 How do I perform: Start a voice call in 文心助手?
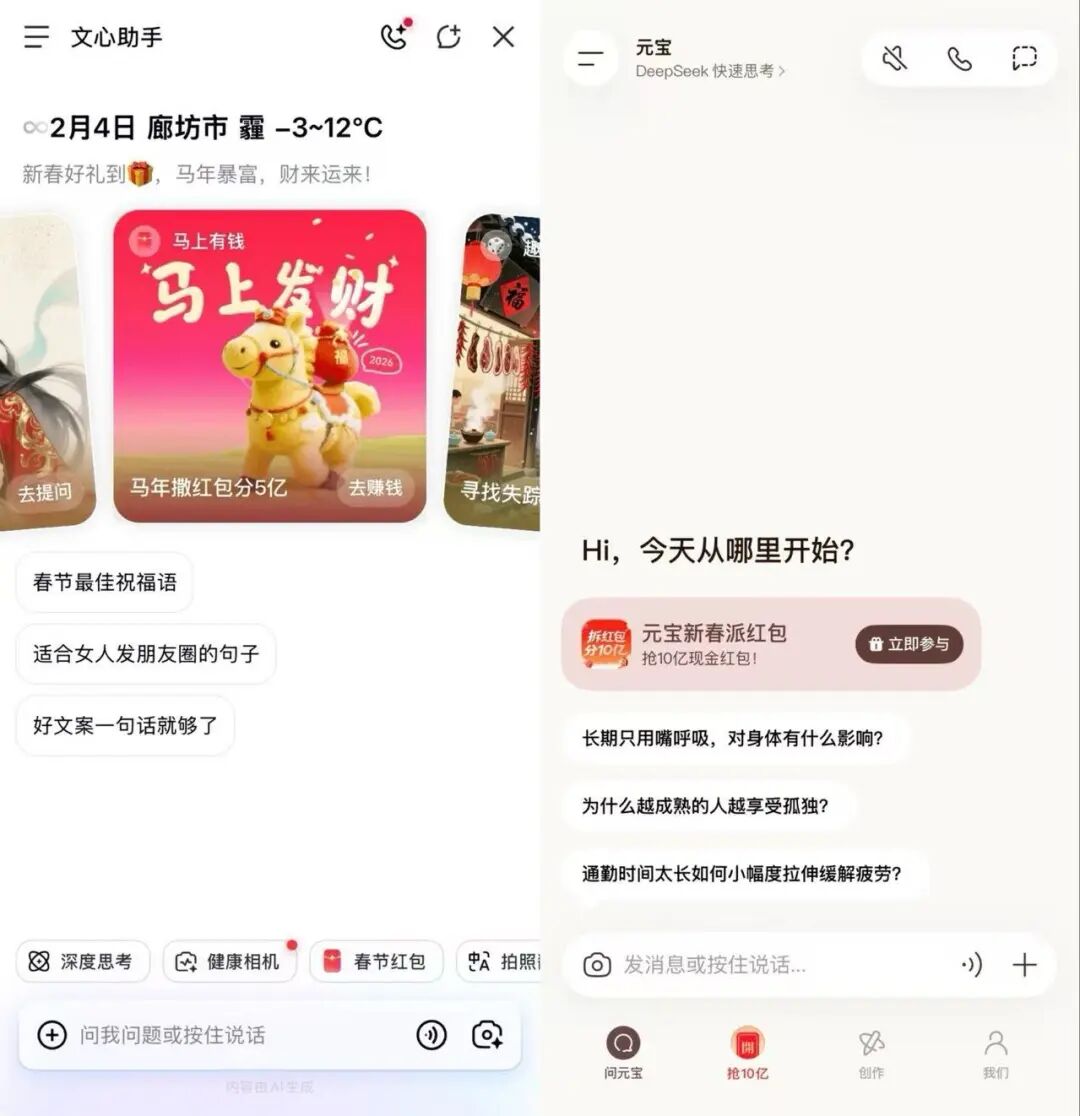click(x=395, y=36)
